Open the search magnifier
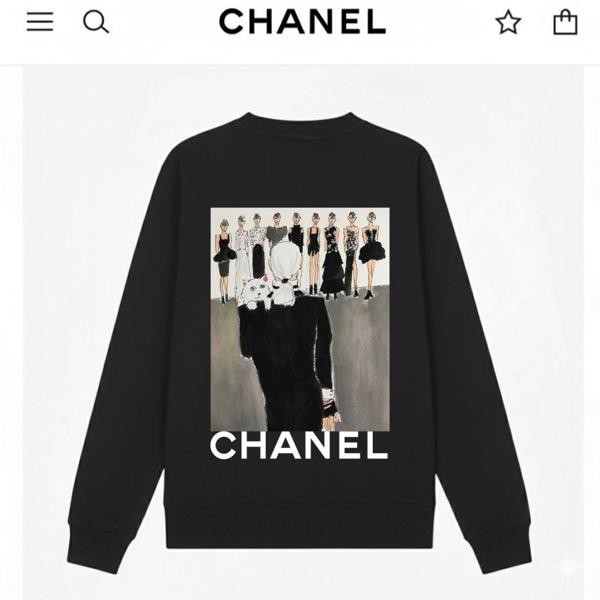Viewport: 600px width, 600px height. [95, 21]
